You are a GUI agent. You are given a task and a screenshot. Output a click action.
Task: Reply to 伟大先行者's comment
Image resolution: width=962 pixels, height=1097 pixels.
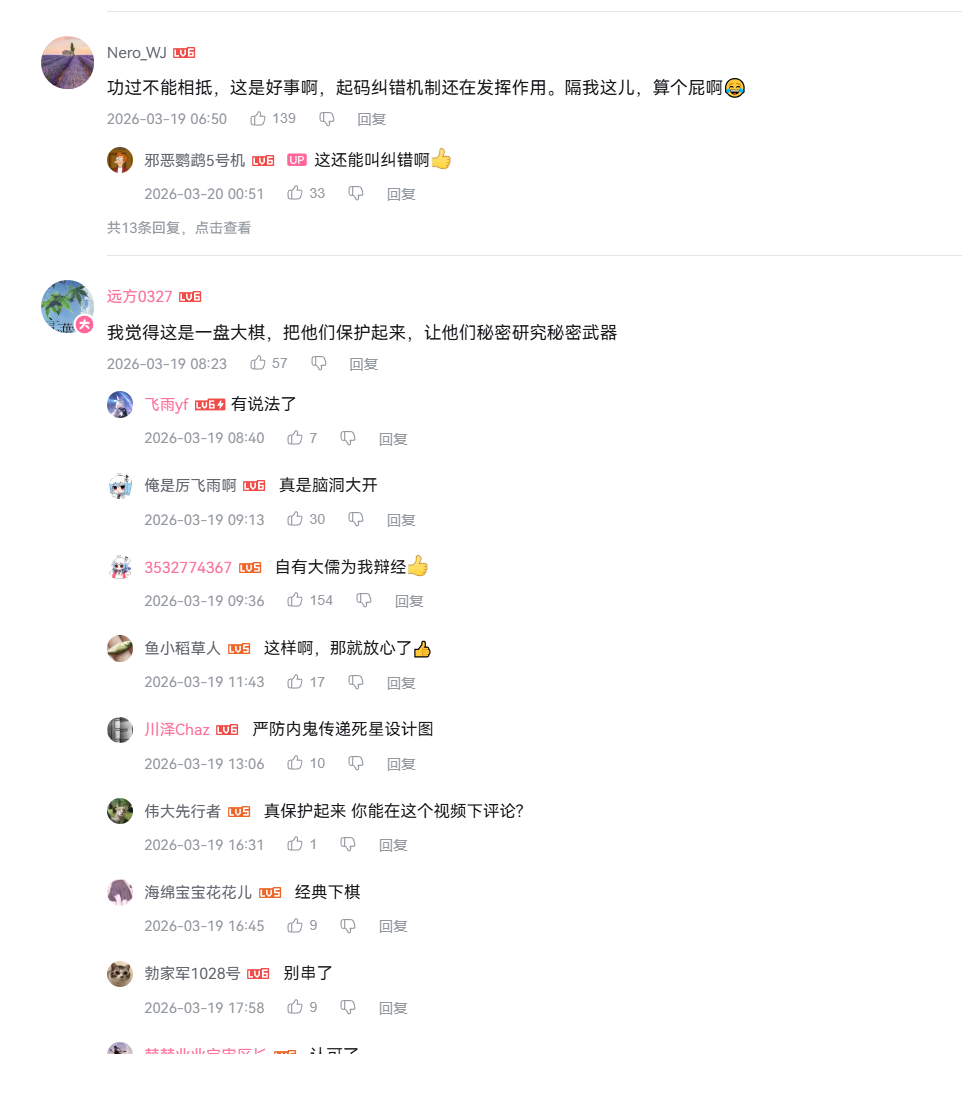[x=393, y=845]
